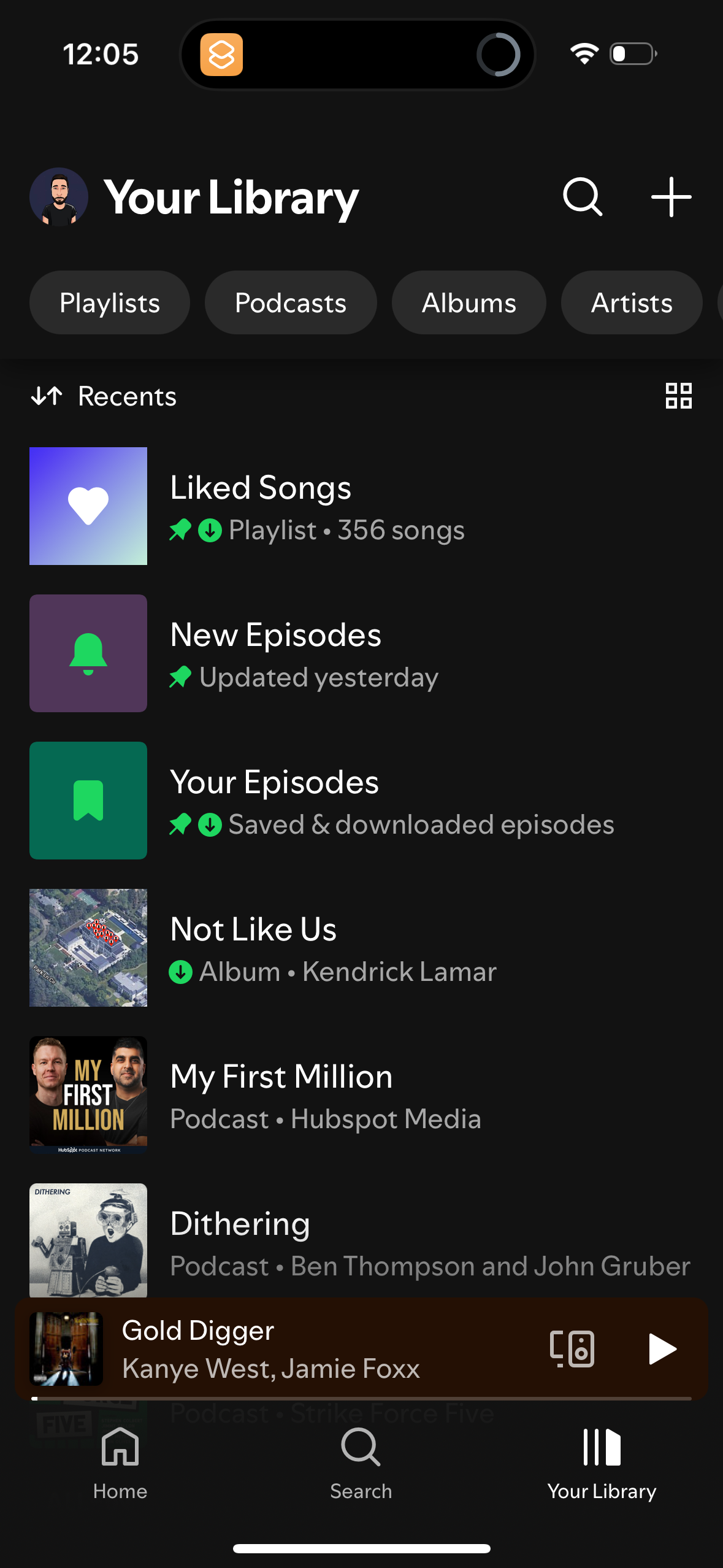Switch to the Home tab
This screenshot has height=1568, width=723.
pyautogui.click(x=120, y=1466)
